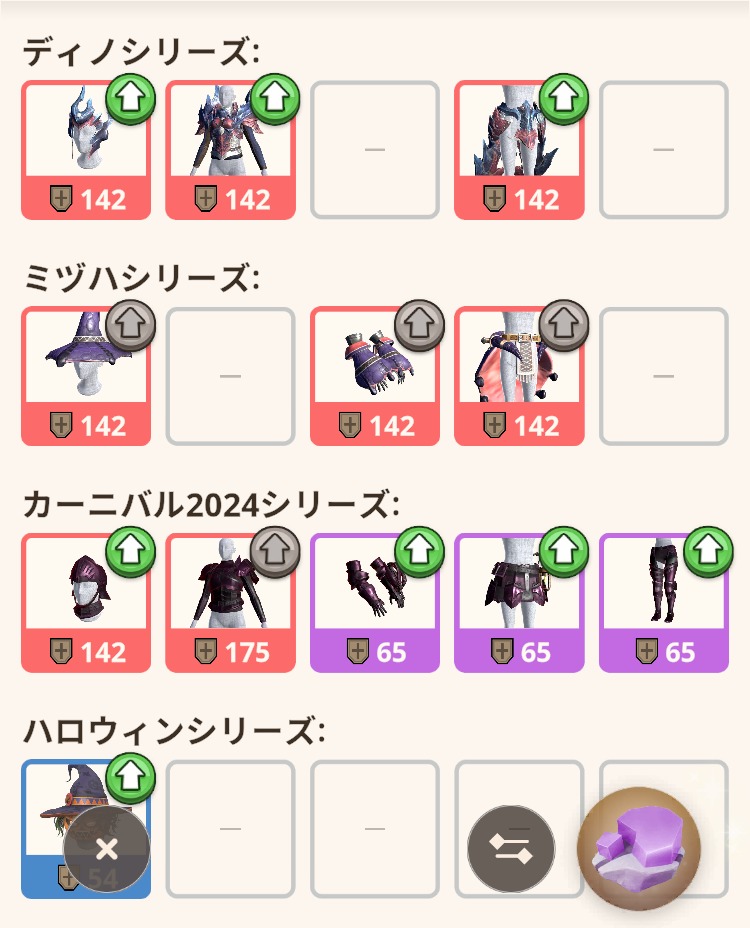Open the カーニバル2024 waist armor card

(519, 603)
